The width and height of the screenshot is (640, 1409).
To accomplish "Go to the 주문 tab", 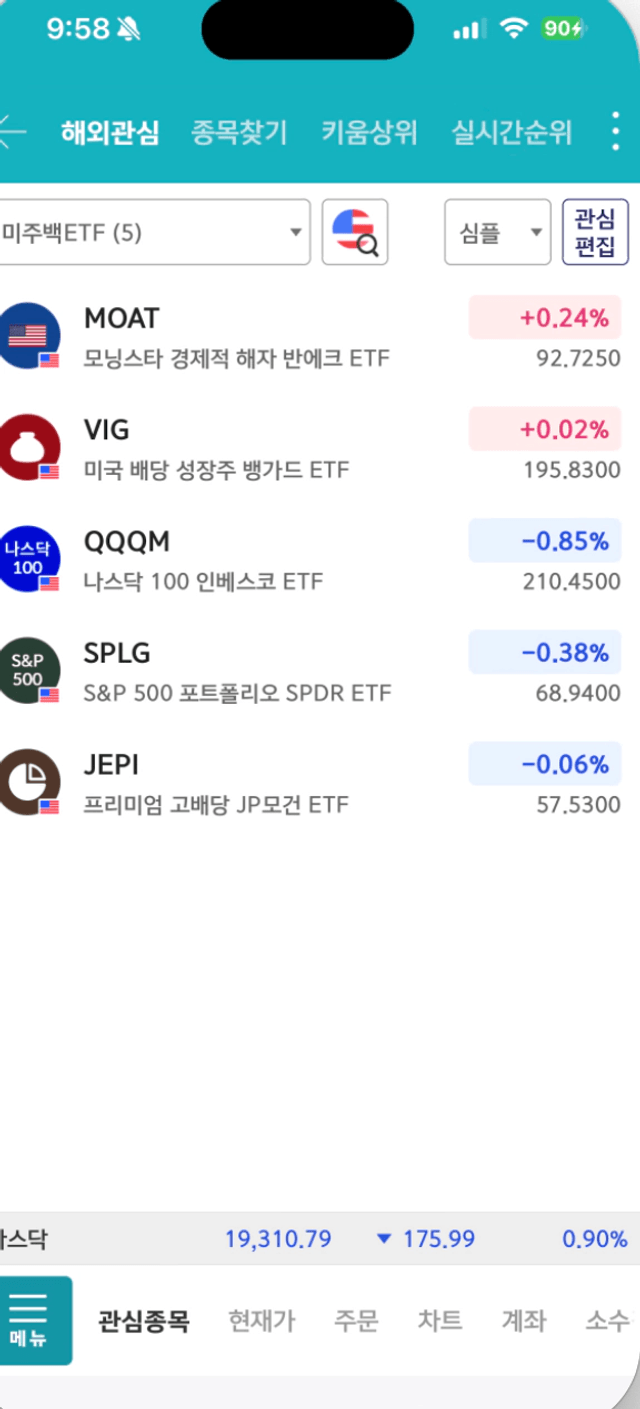I will point(357,1321).
